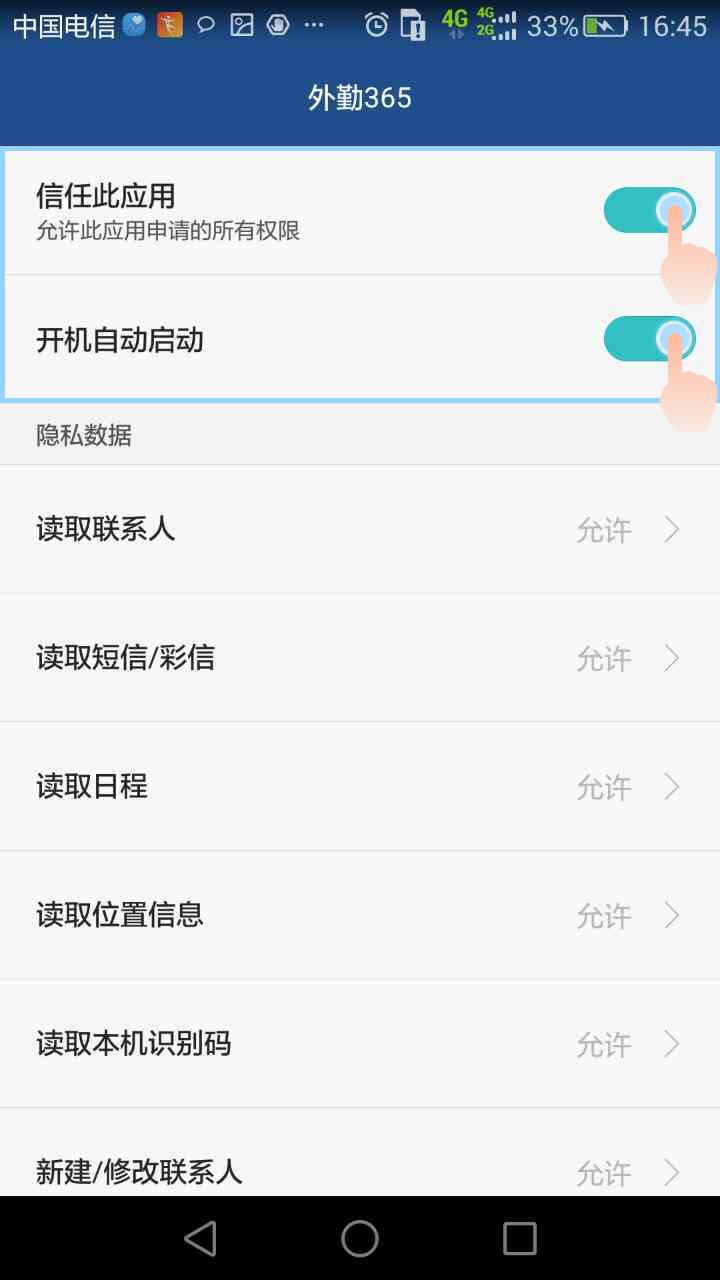Image resolution: width=720 pixels, height=1280 pixels.
Task: Disable the 开机自动启动 switch
Action: click(x=648, y=339)
